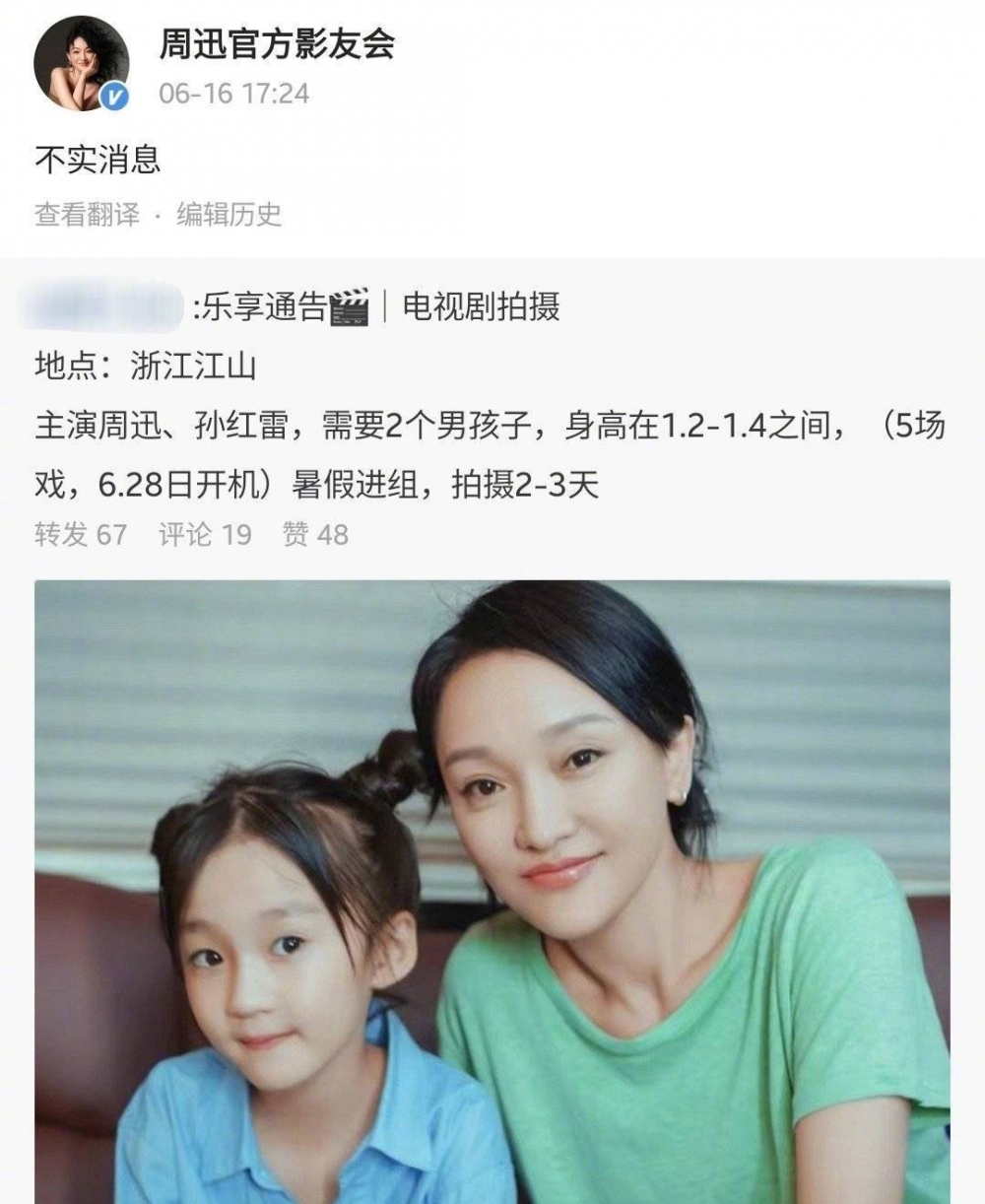View 编辑历史 of the post
This screenshot has height=1204, width=985.
(x=229, y=214)
